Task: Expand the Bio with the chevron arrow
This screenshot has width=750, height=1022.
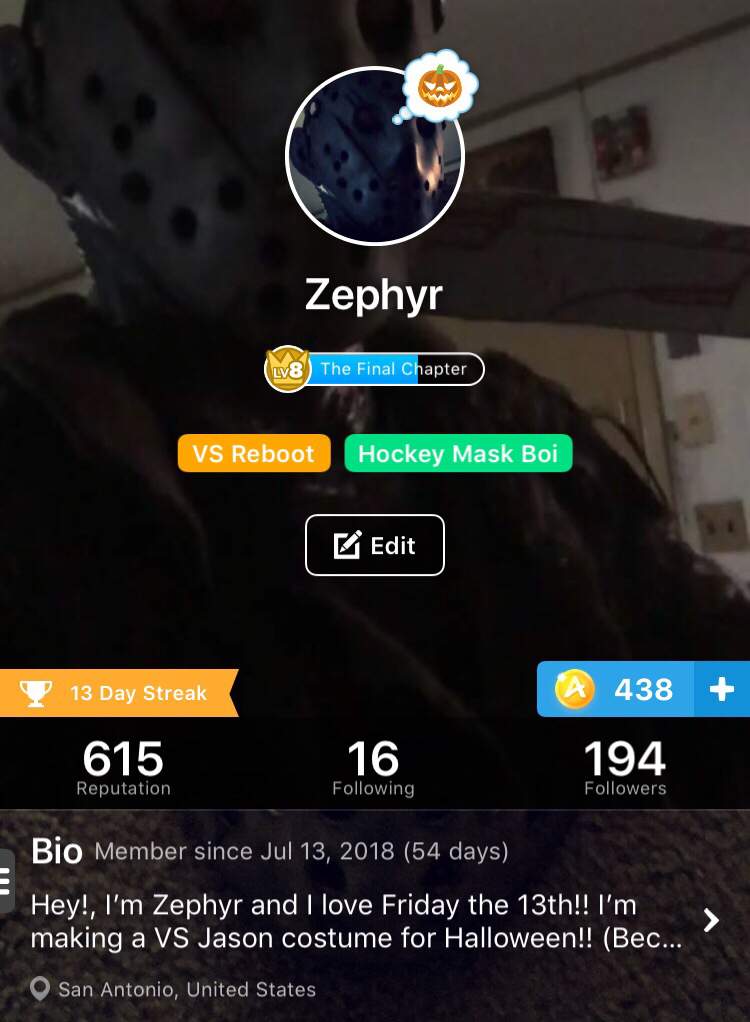Action: pyautogui.click(x=711, y=920)
